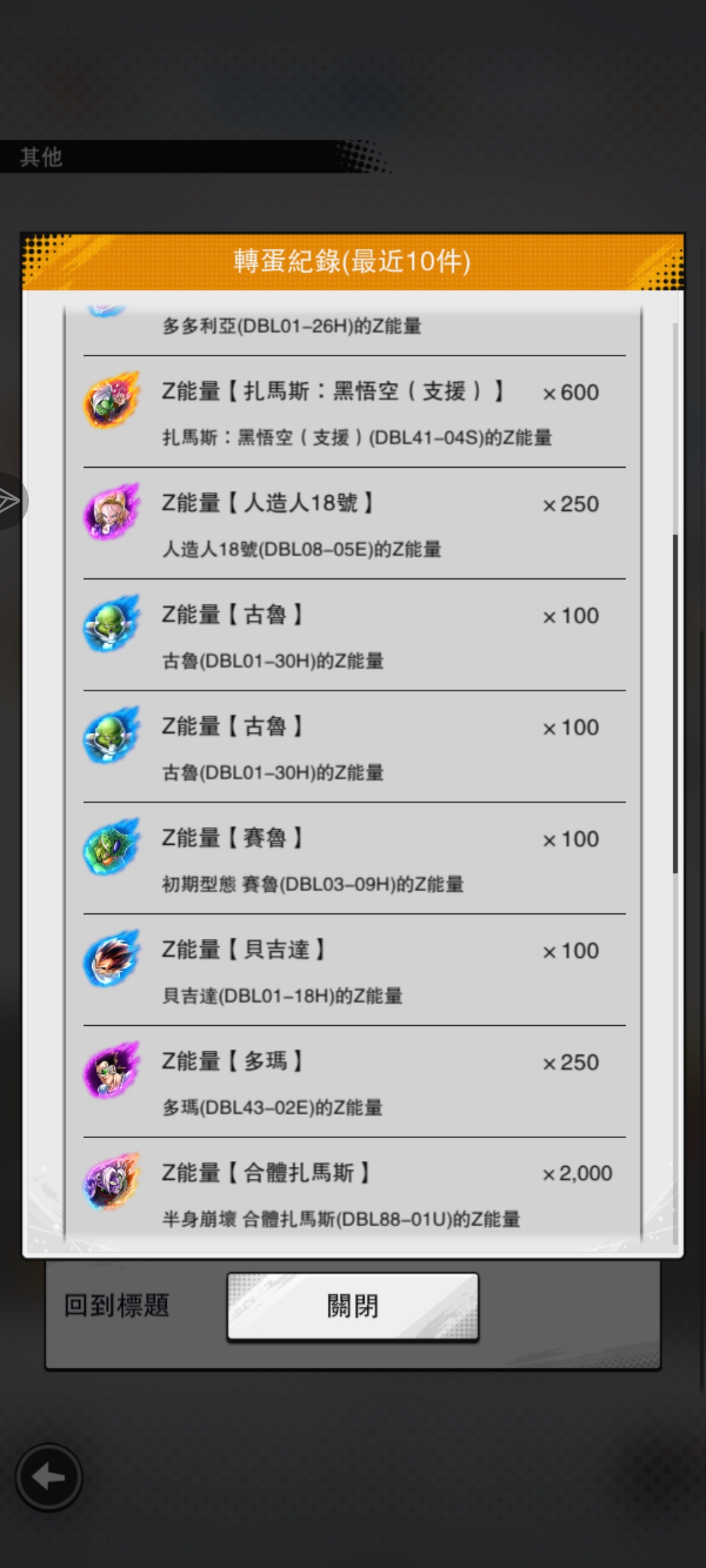Tap the paper plane side icon

point(9,501)
